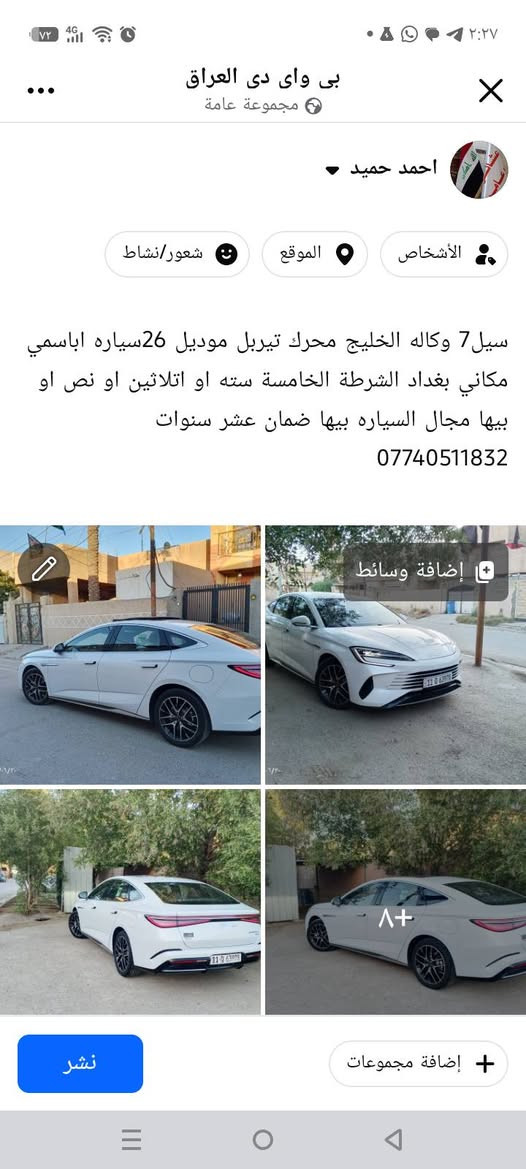Open recent apps from the navigation bar
This screenshot has height=1169, width=526.
(x=132, y=1139)
